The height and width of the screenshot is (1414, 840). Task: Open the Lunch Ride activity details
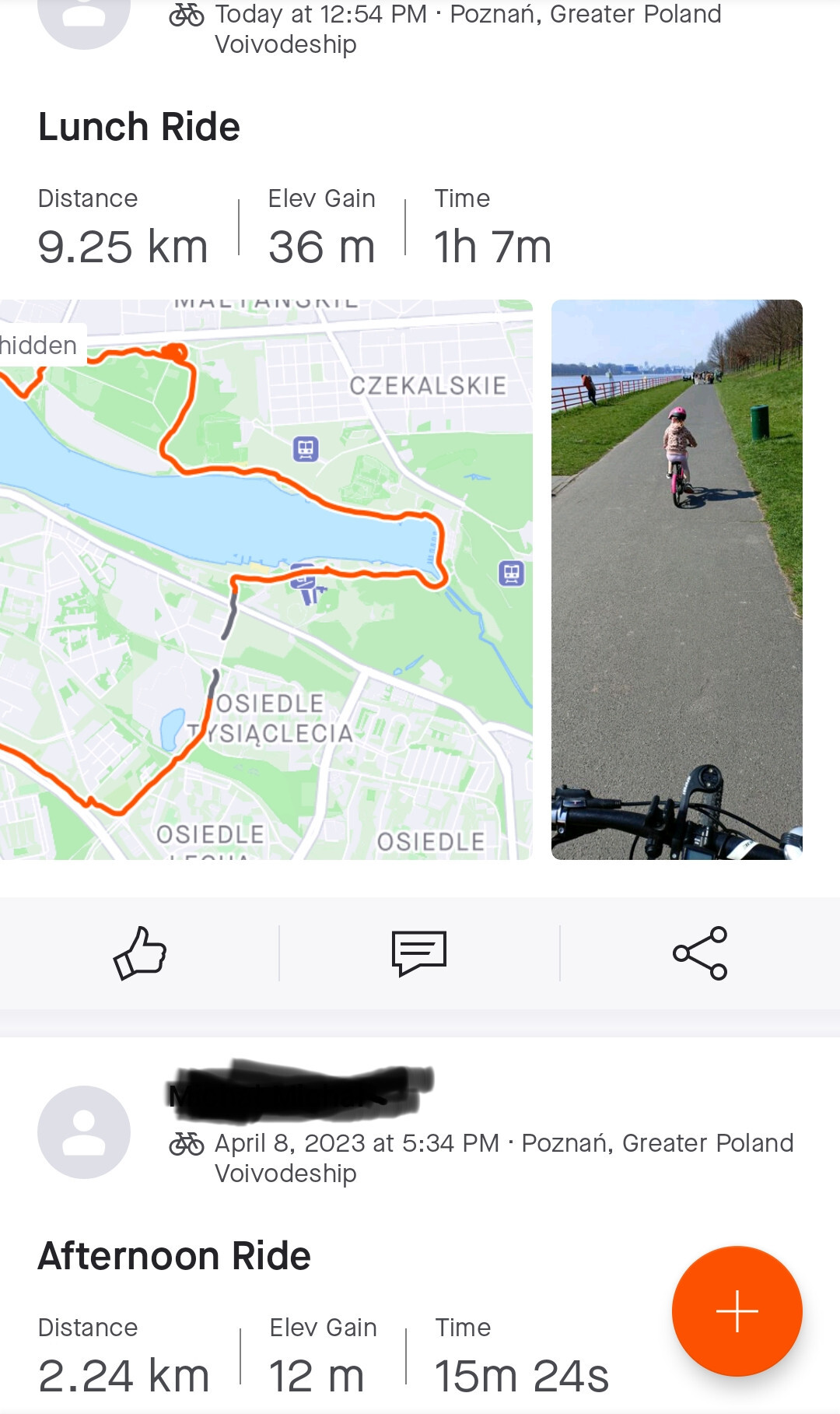tap(139, 127)
